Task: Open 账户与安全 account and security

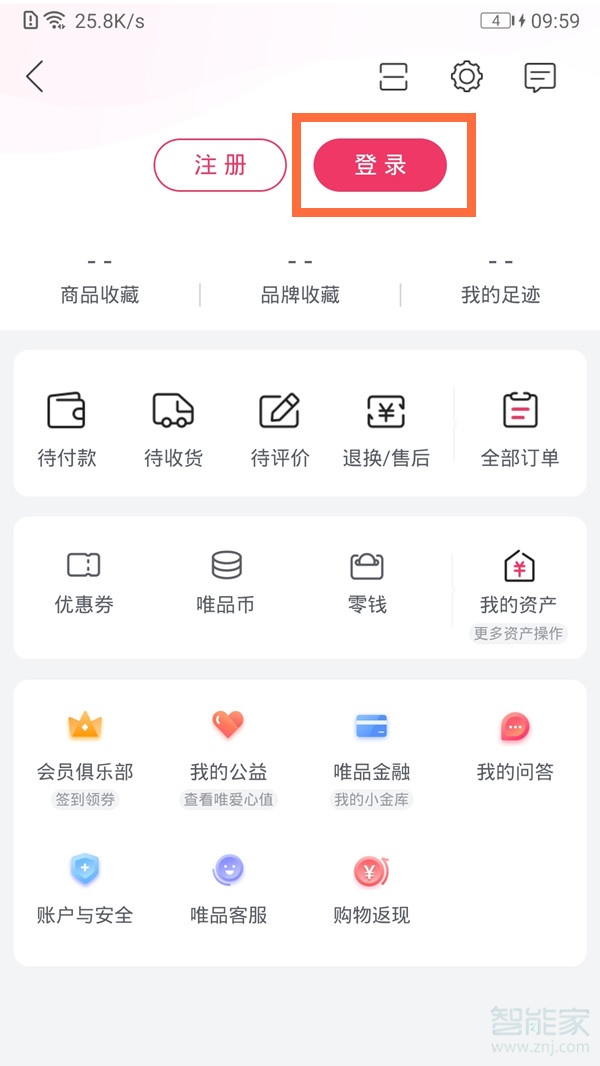Action: click(85, 888)
